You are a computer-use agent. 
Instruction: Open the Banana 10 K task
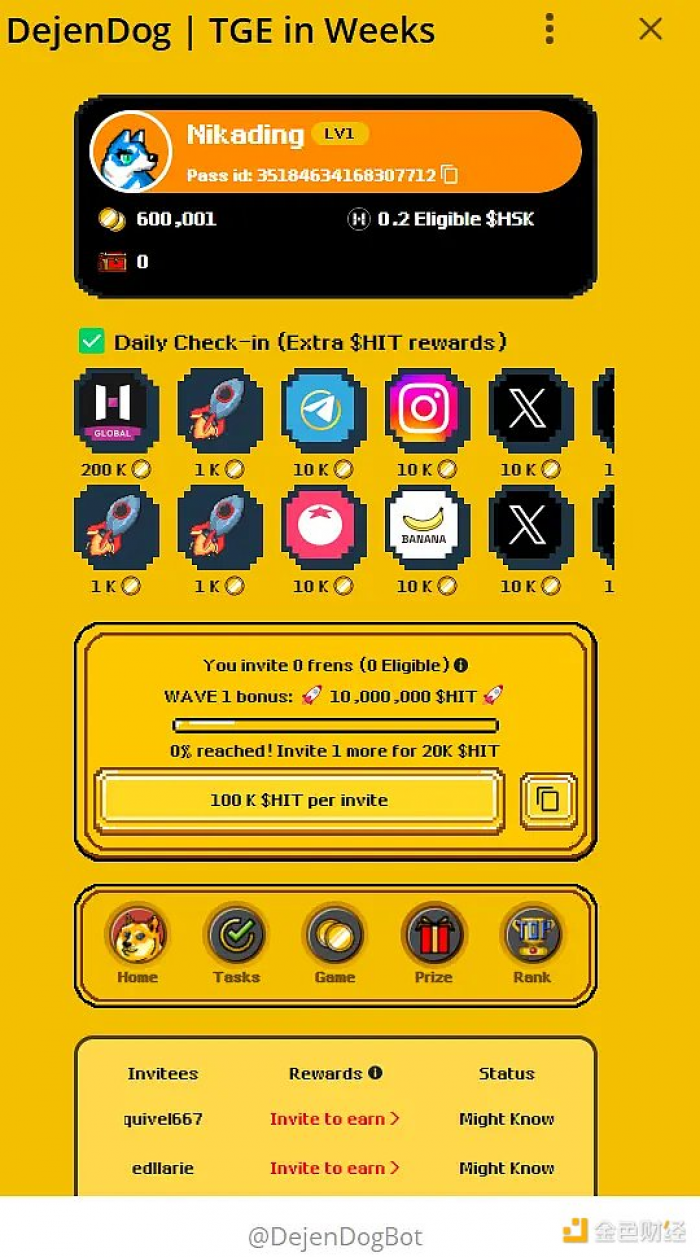427,527
